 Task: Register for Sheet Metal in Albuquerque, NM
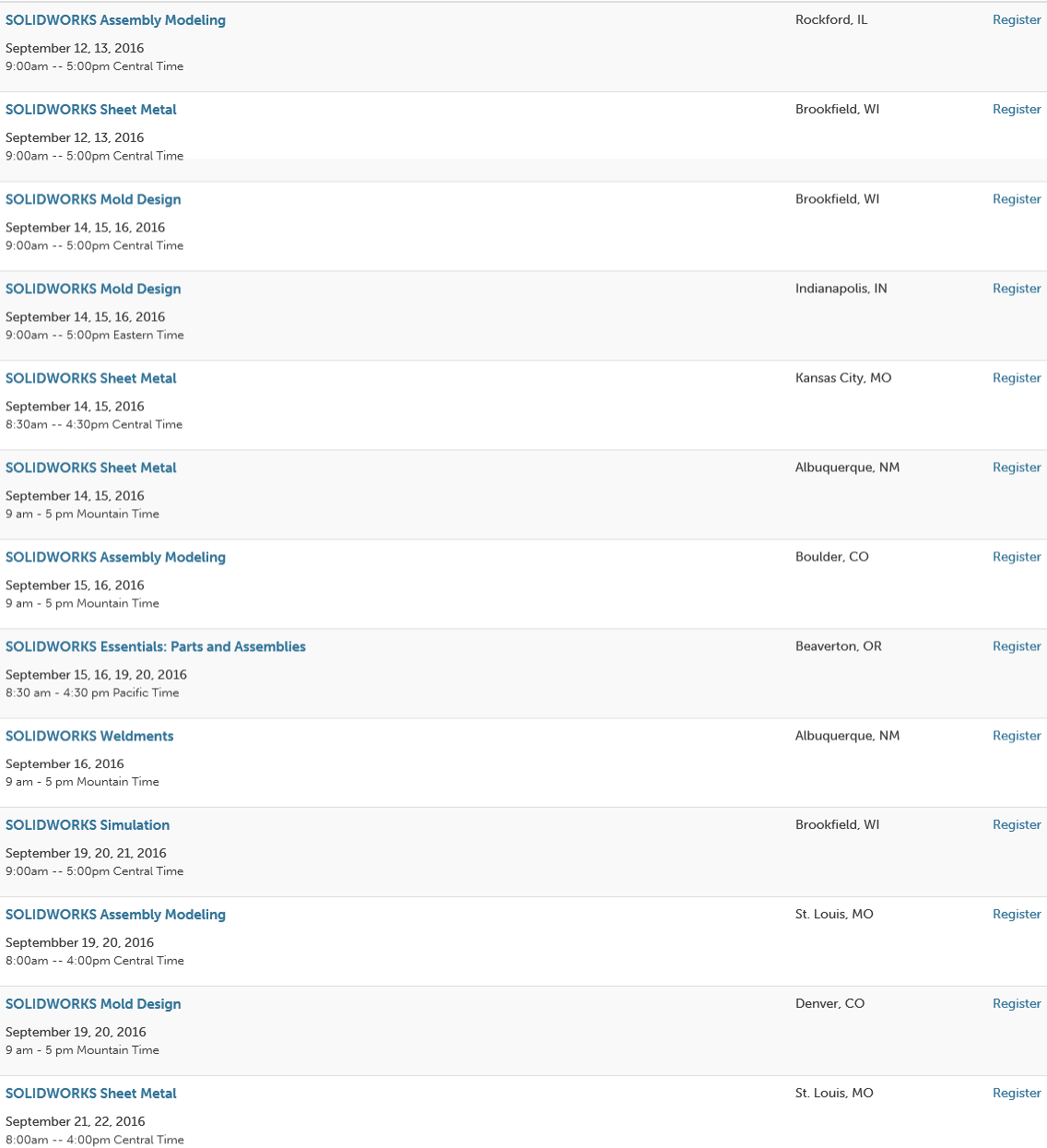(x=1016, y=467)
